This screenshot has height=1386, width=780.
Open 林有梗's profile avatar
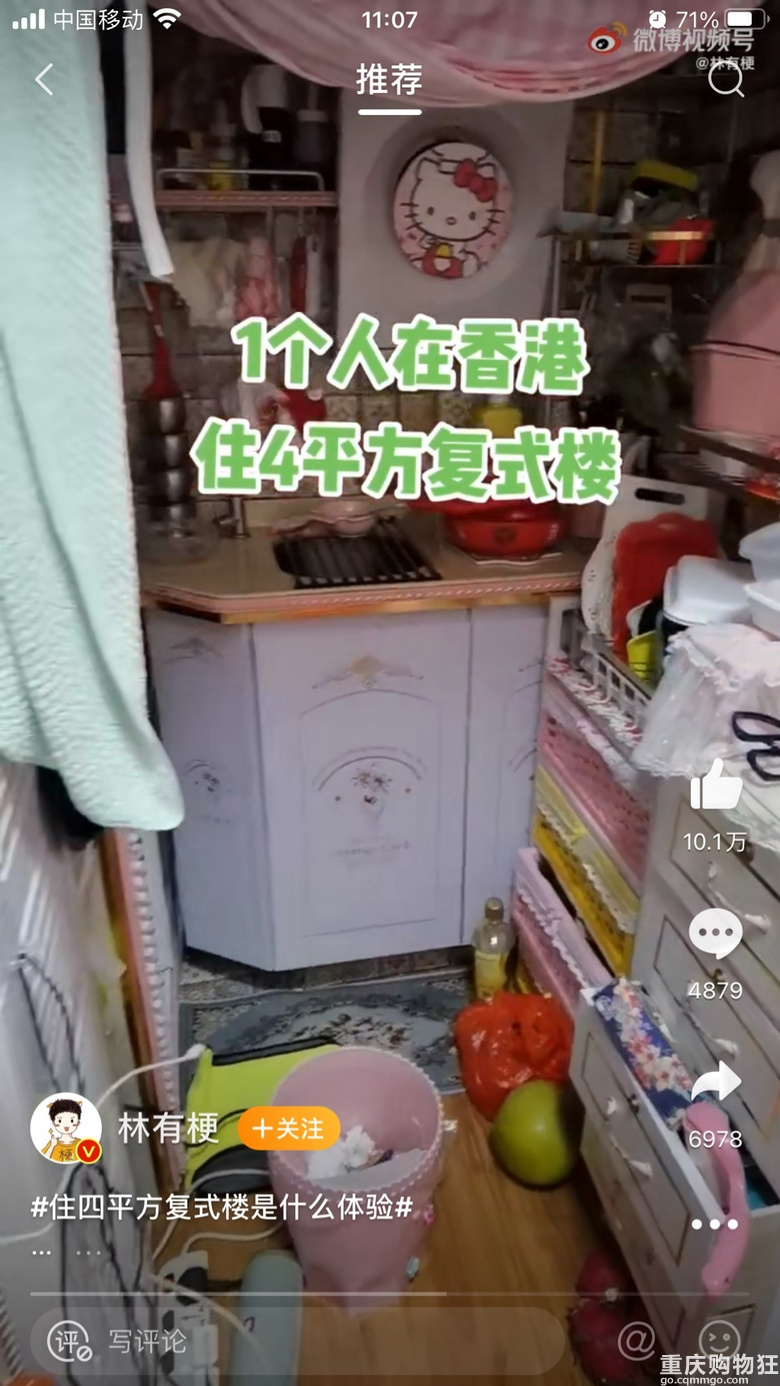(x=66, y=1129)
